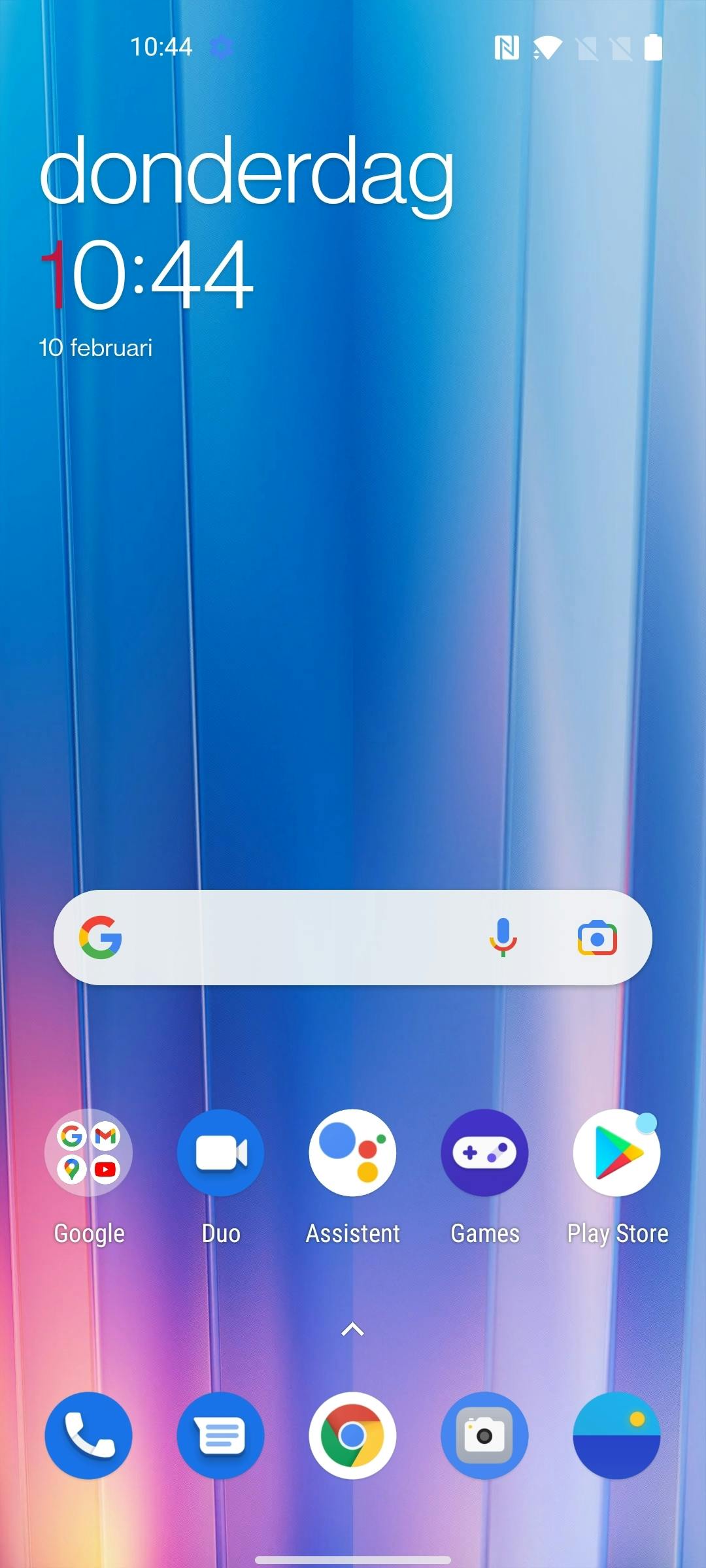Open the Google search bar
Viewport: 706px width, 1568px height.
294,938
